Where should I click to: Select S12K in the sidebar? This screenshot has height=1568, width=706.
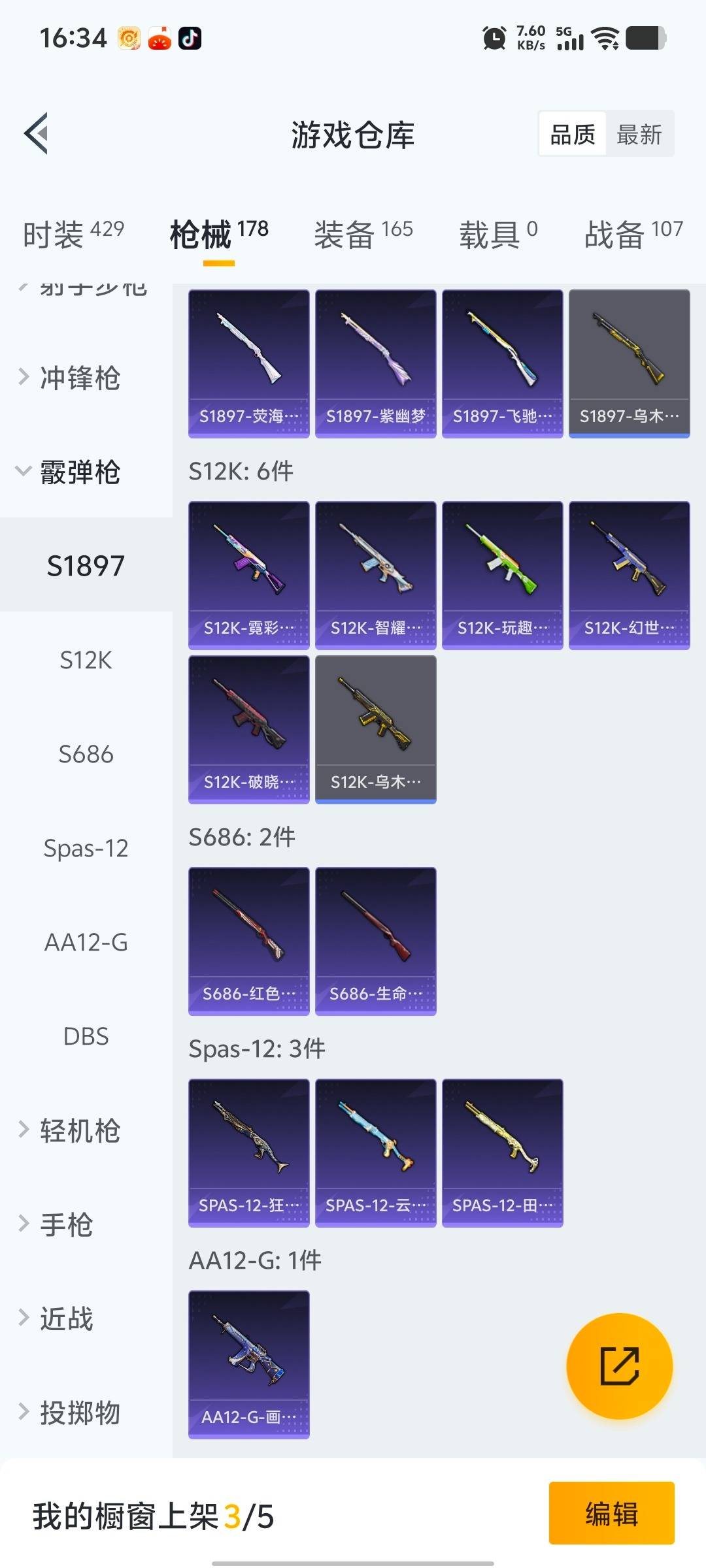tap(86, 660)
